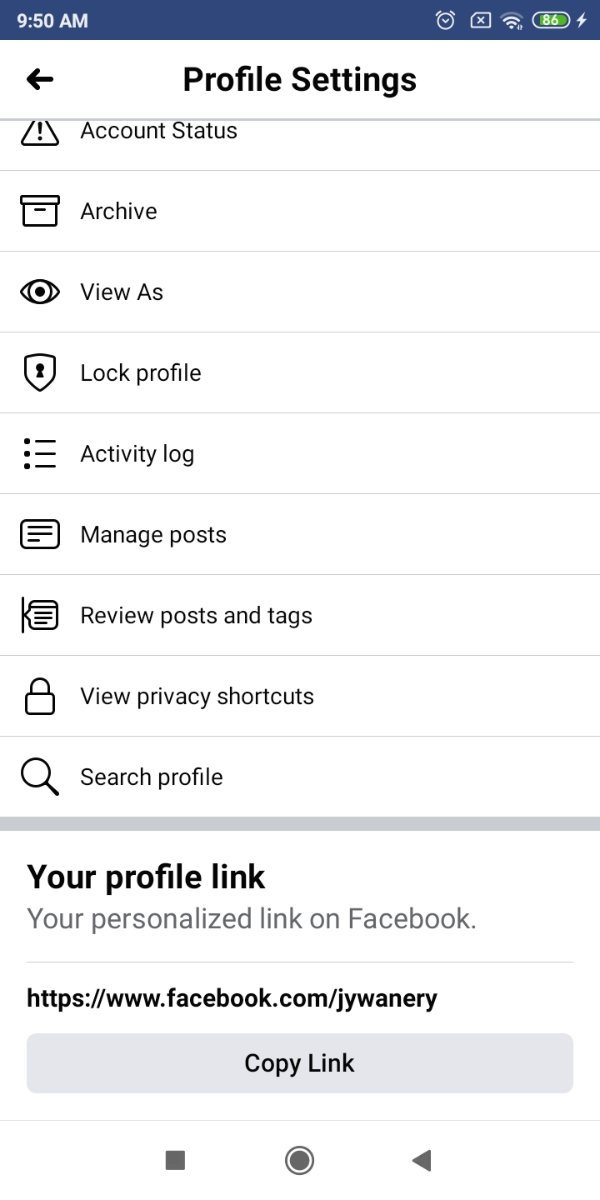The width and height of the screenshot is (600, 1200).
Task: Select the View As option
Action: click(122, 292)
